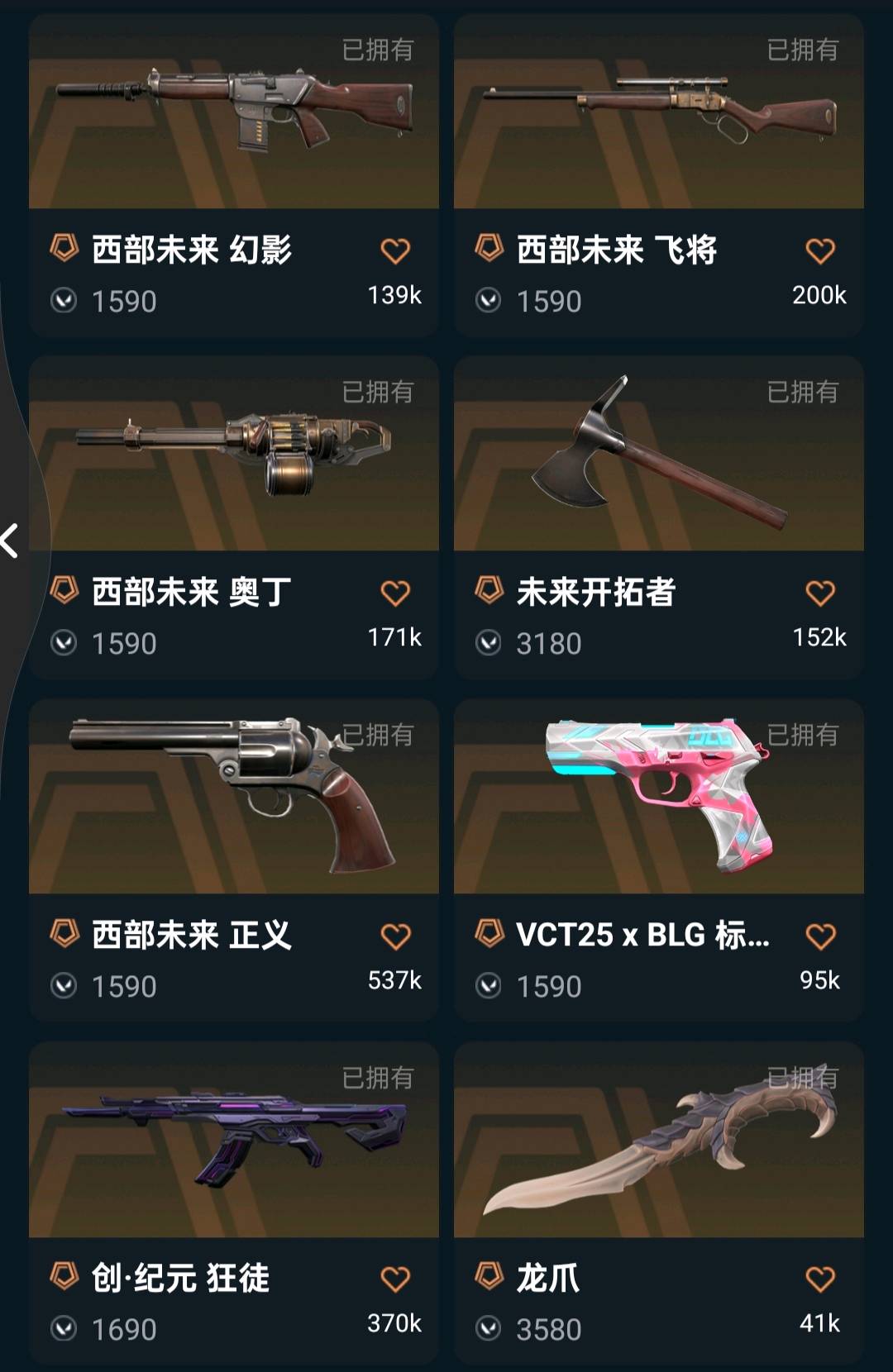Tap the back arrow on the left edge

[x=10, y=541]
